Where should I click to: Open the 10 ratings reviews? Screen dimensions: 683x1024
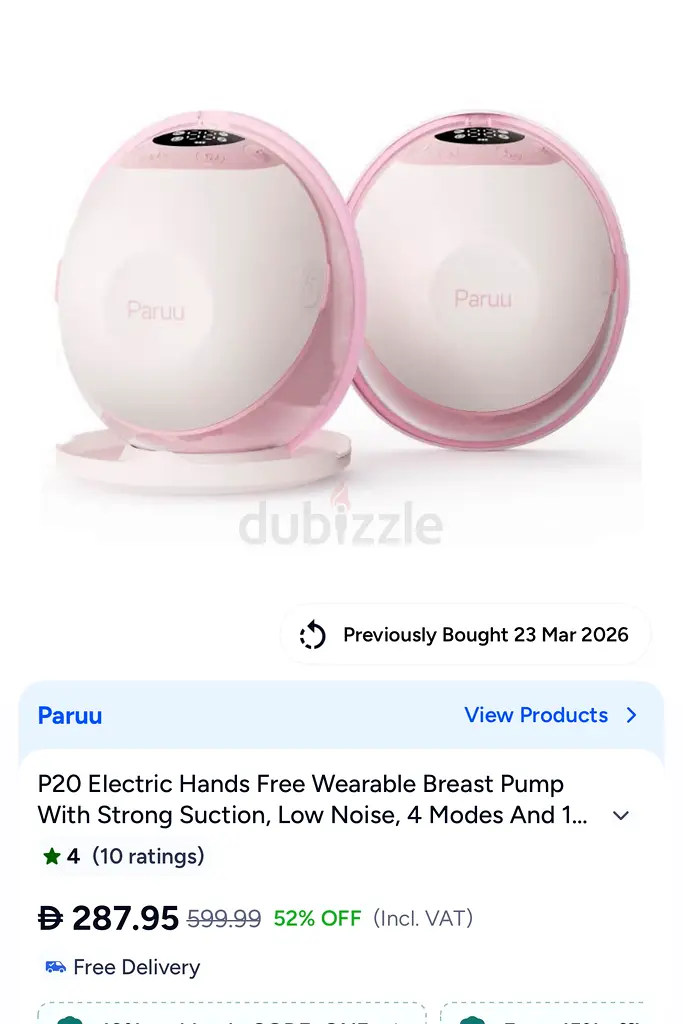coord(148,856)
